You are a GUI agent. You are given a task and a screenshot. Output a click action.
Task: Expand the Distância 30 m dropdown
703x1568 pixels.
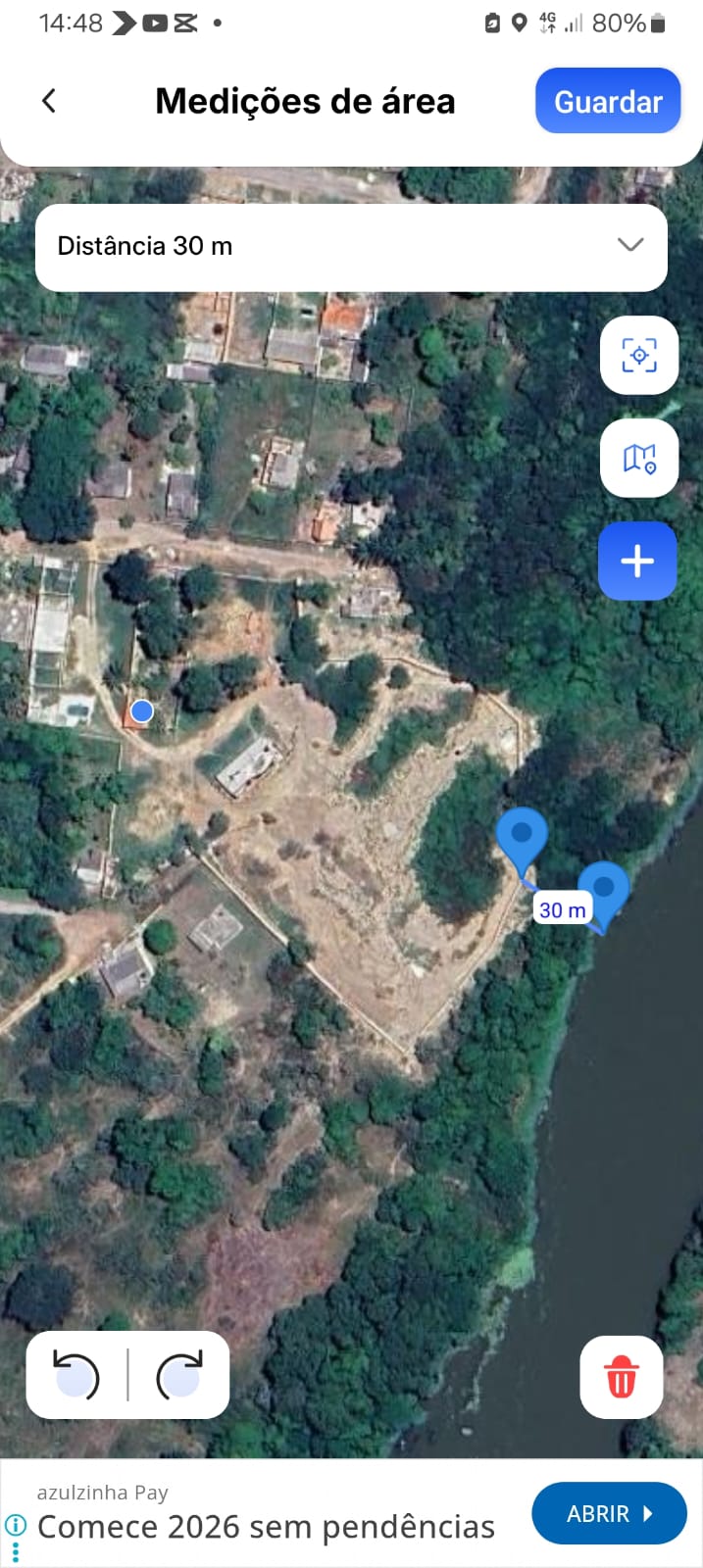point(629,245)
